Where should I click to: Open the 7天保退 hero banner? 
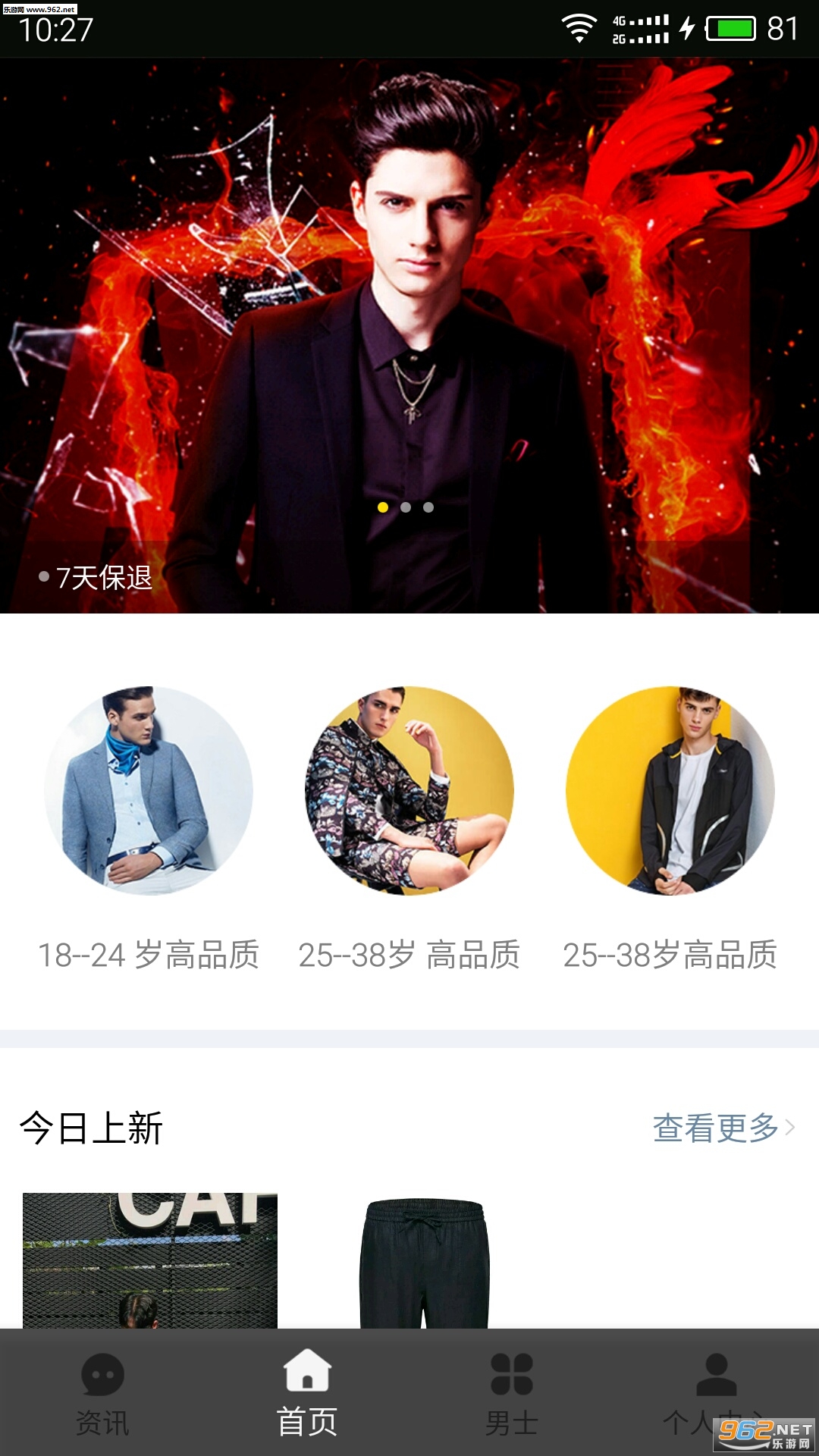[409, 336]
